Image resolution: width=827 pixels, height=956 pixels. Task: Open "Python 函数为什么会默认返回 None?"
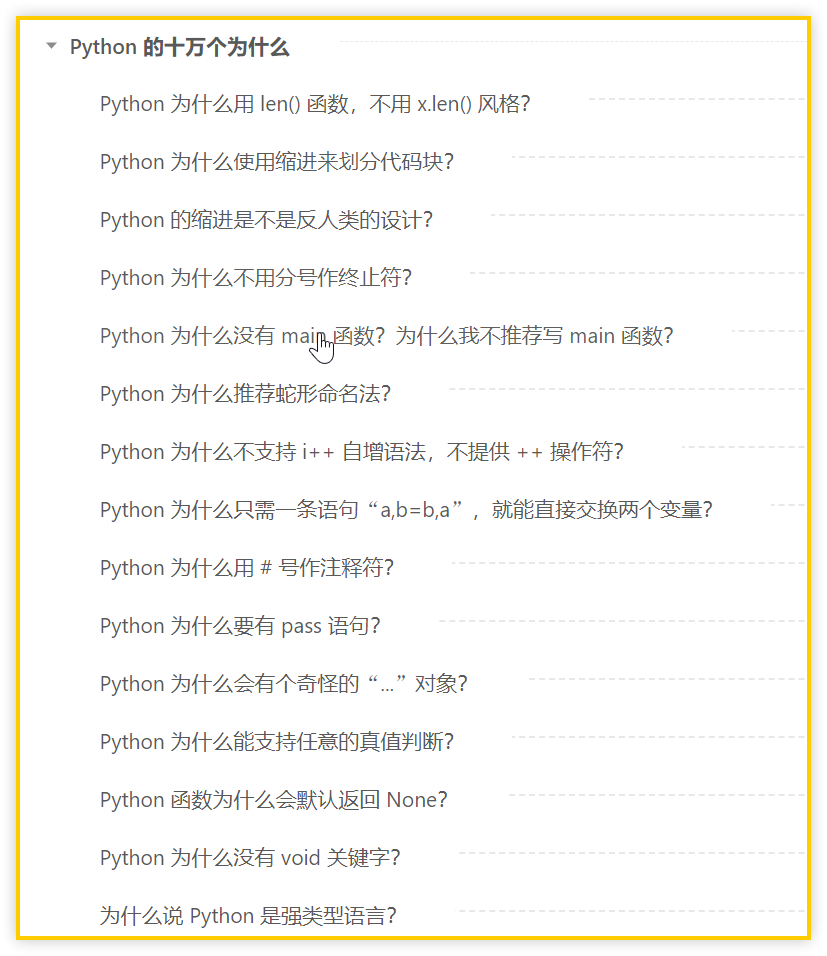(x=273, y=800)
